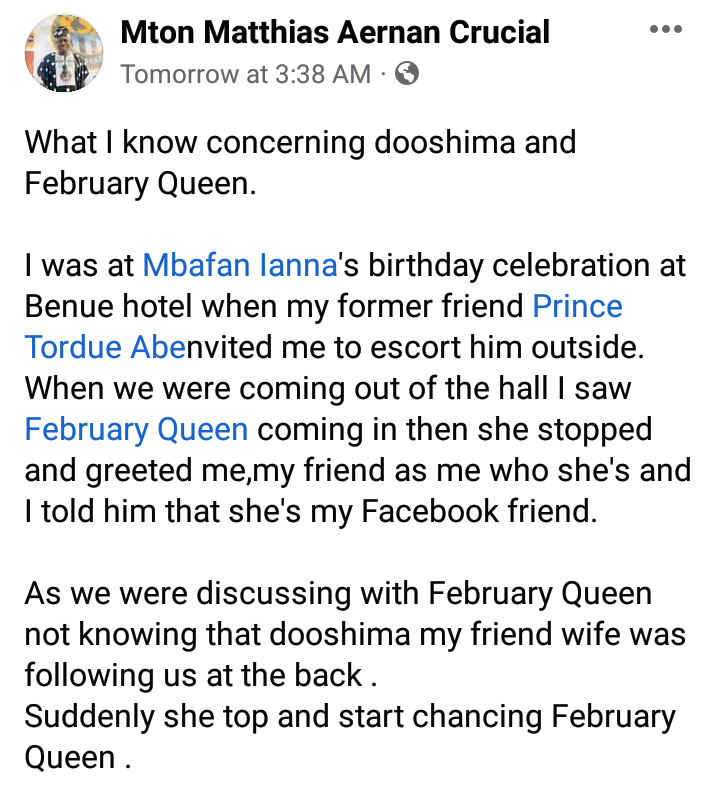This screenshot has width=720, height=797.
Task: Select the post header area
Action: click(x=335, y=50)
